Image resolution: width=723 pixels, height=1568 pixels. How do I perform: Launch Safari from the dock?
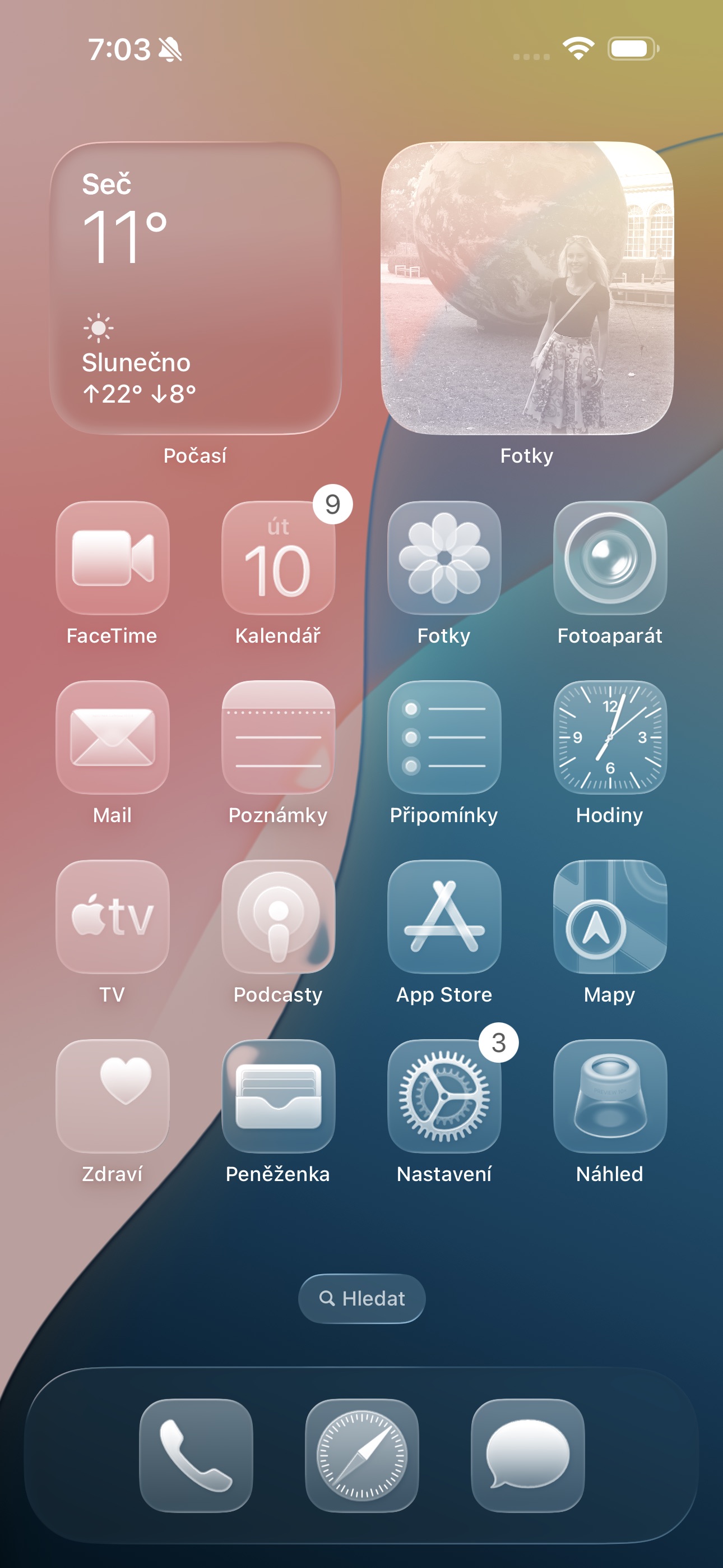click(x=361, y=1455)
